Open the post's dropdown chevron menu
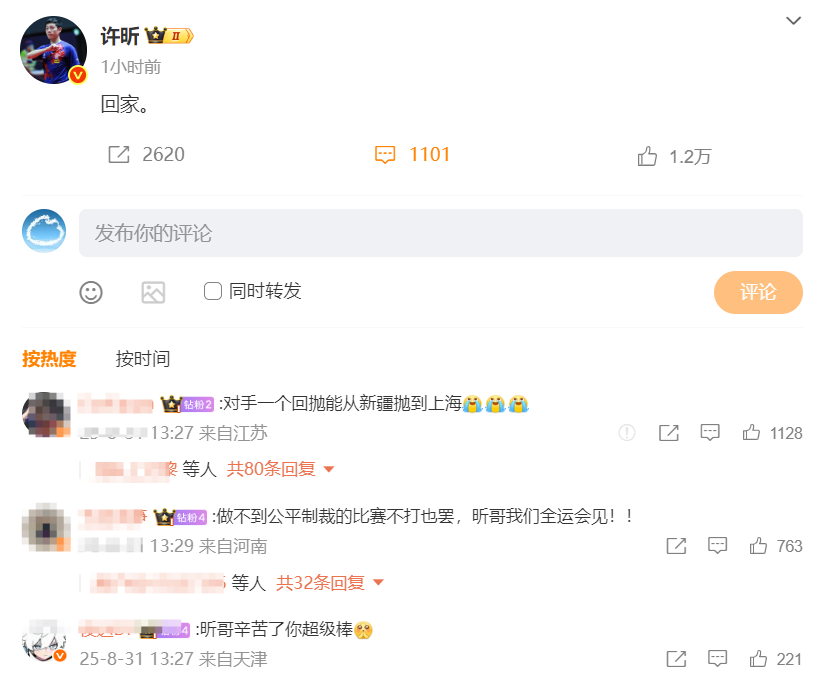 pos(794,21)
